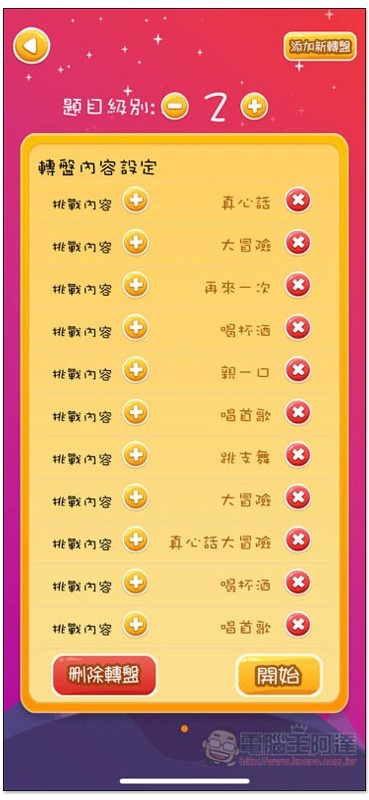Screen dimensions: 369x800
Task: Delete the 真心話大冒險 entry
Action: coord(298,540)
